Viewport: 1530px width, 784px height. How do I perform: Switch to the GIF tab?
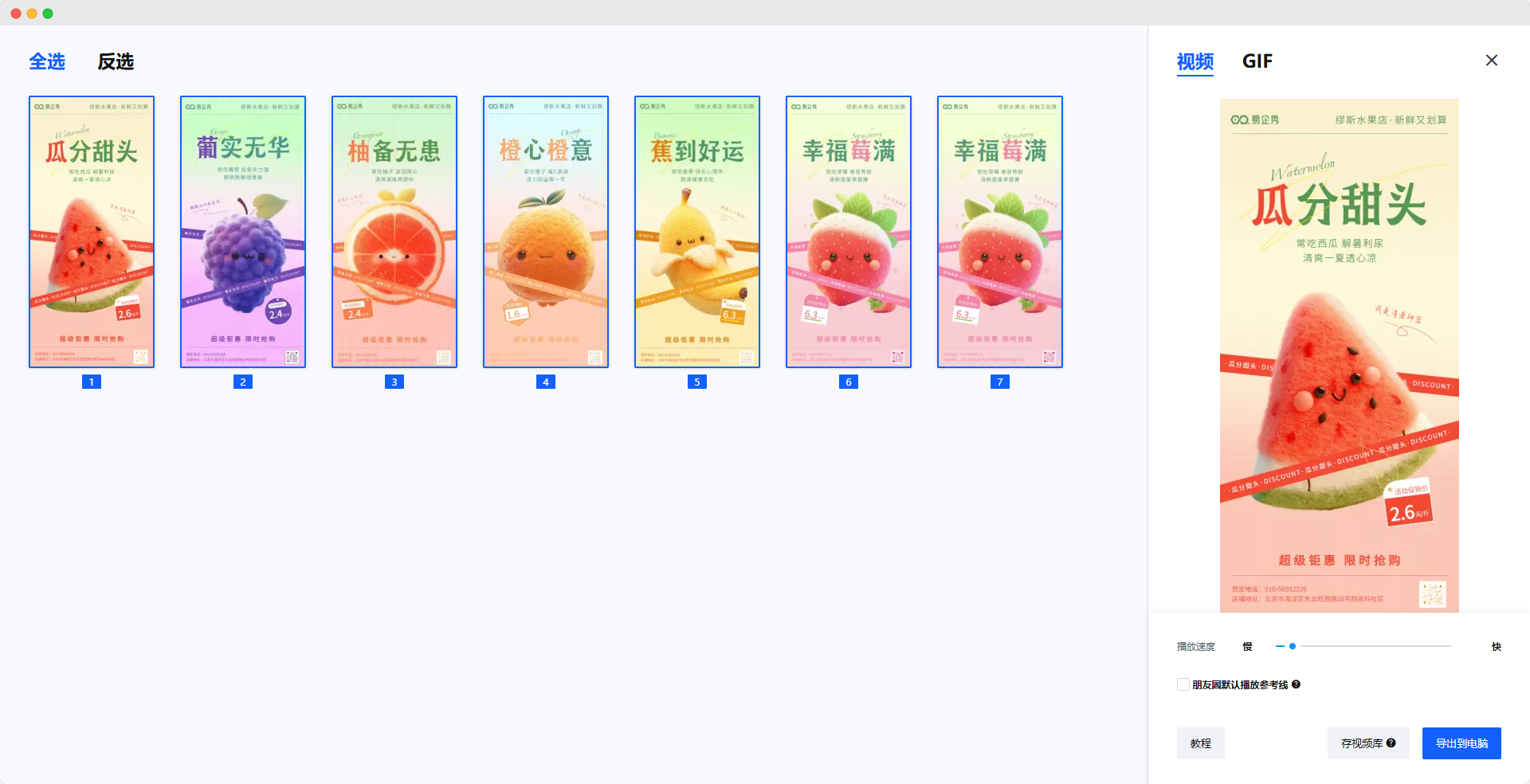1257,61
